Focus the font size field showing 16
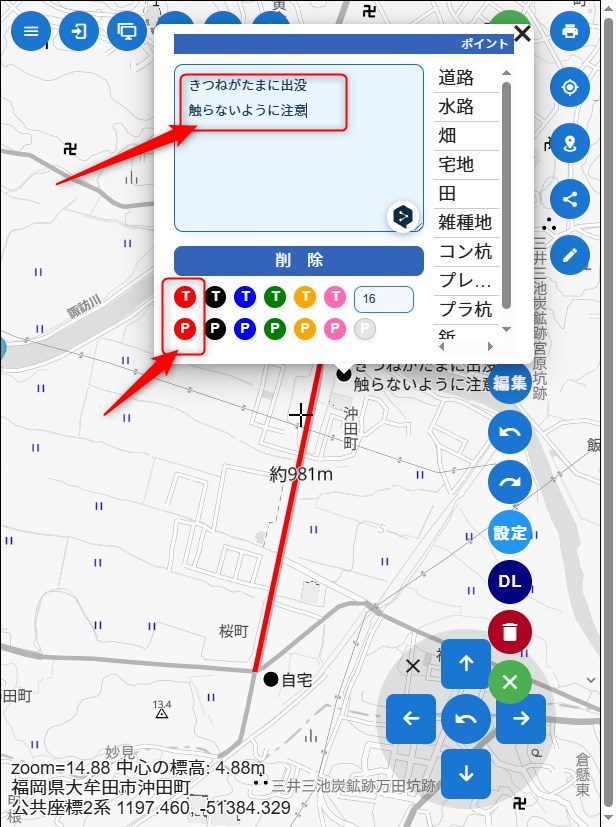The width and height of the screenshot is (616, 827). tap(383, 298)
